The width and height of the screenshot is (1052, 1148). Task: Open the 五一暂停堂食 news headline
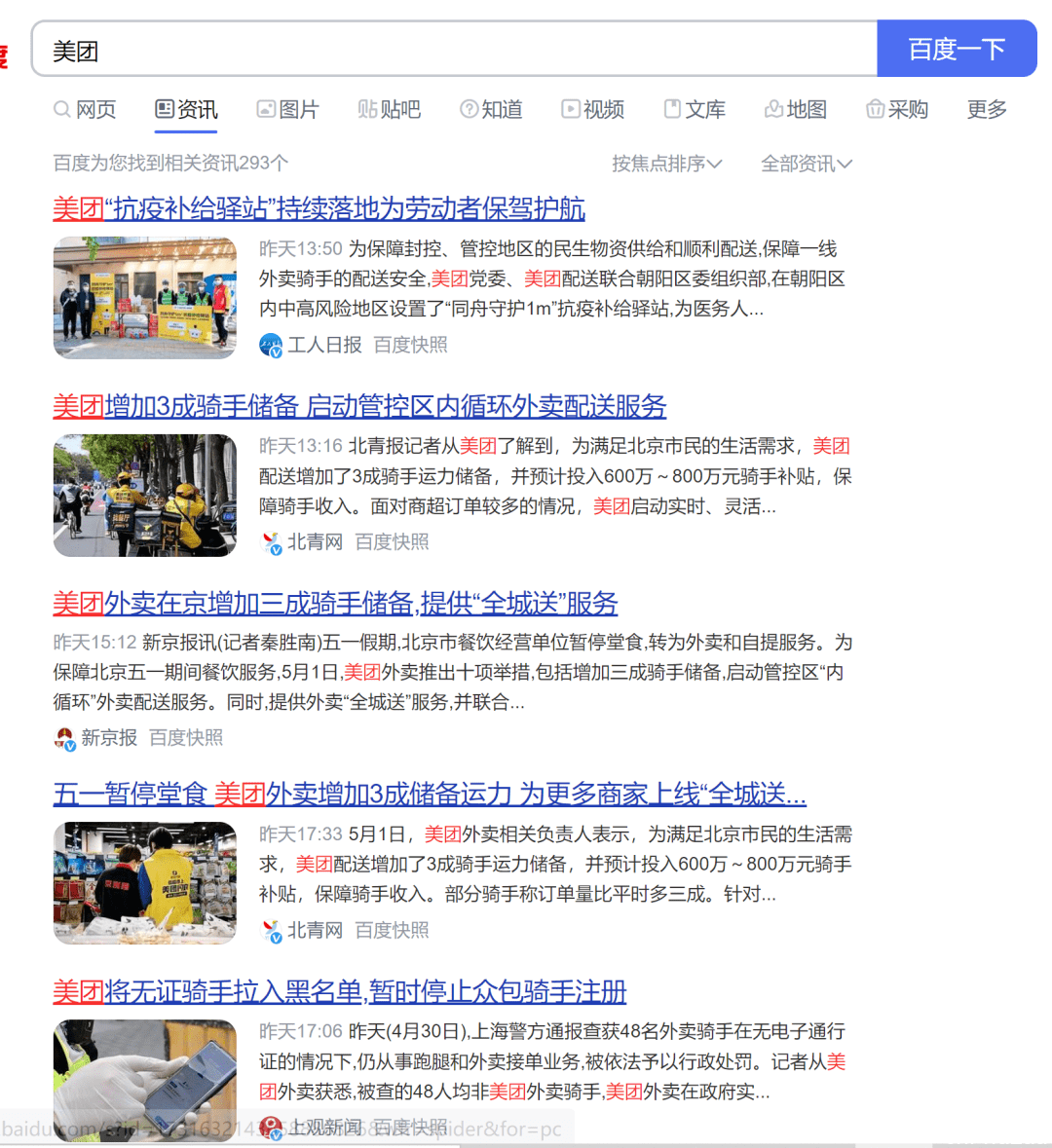tap(430, 794)
